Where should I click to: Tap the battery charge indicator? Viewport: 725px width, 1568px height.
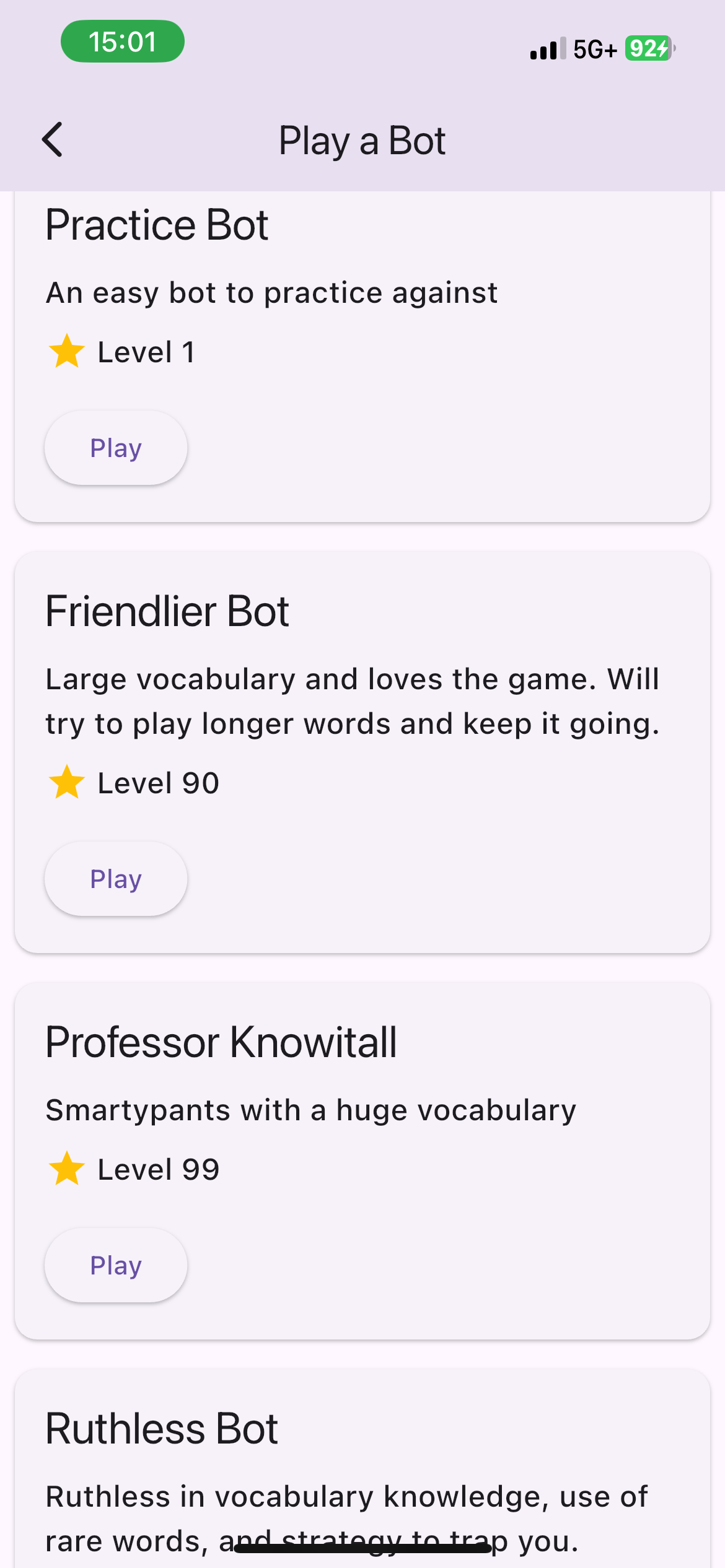tap(646, 48)
